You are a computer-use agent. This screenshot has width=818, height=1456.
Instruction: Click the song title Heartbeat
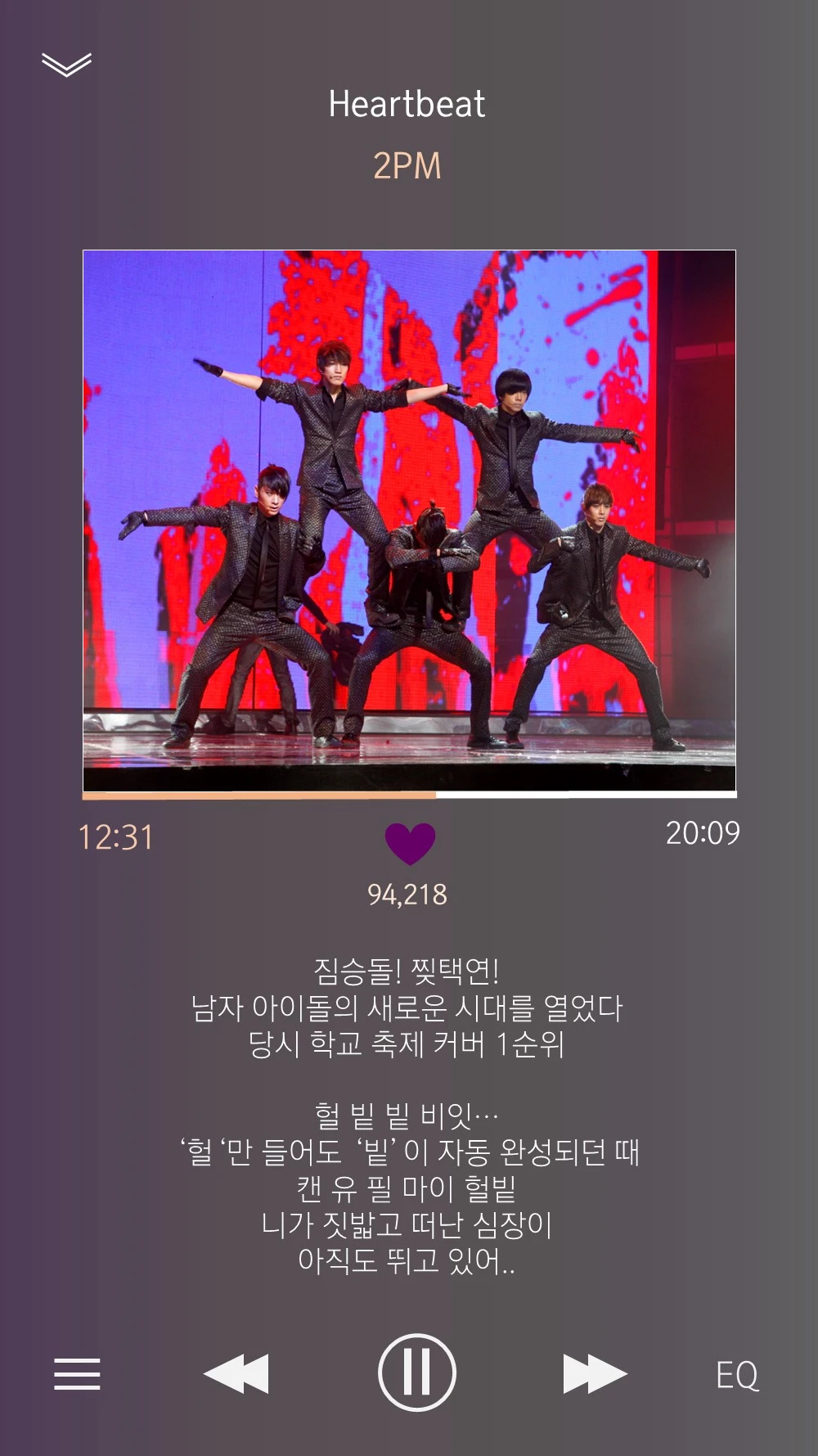point(408,106)
